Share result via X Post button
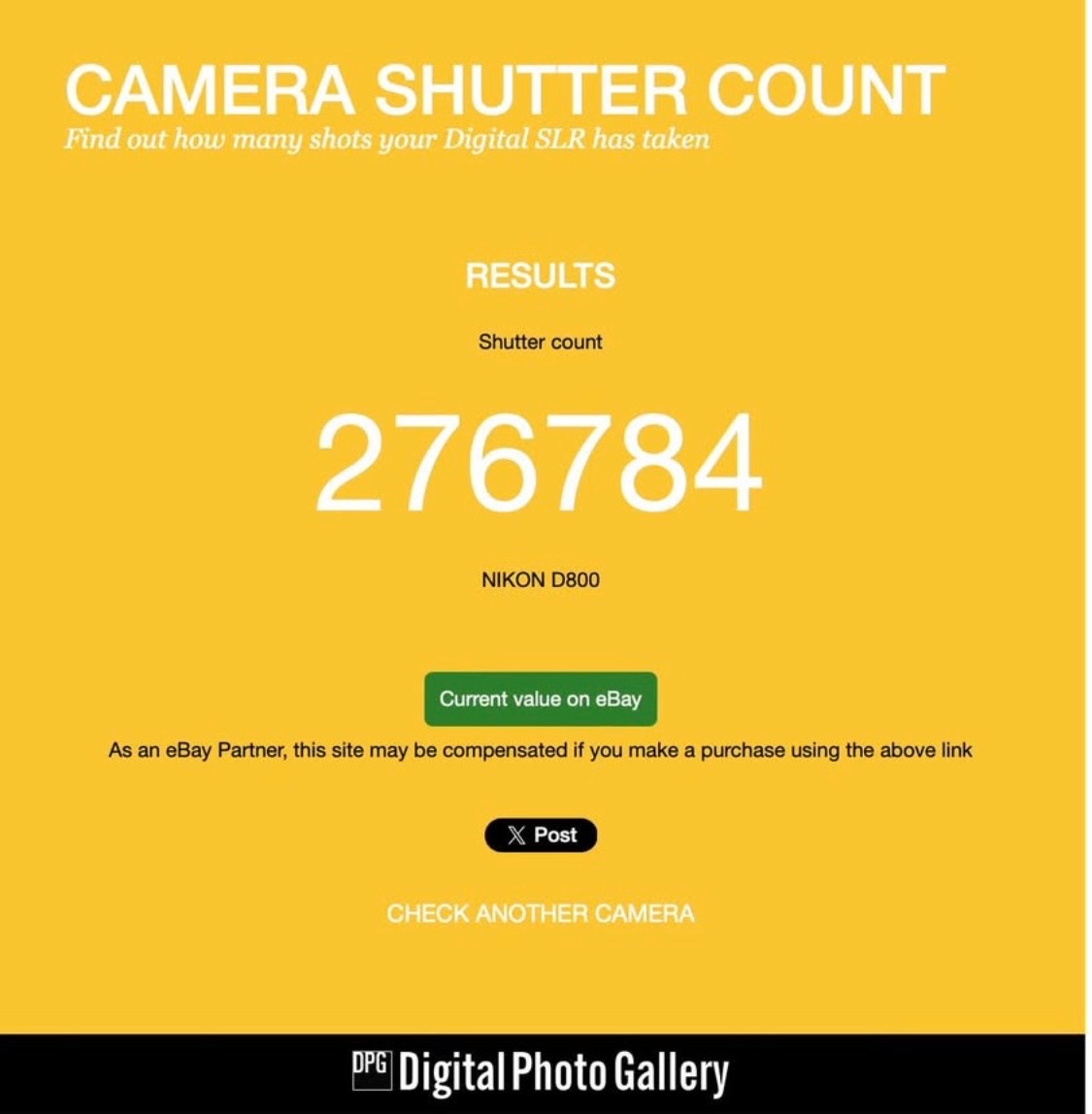Viewport: 1092px width, 1114px height. pyautogui.click(x=541, y=835)
